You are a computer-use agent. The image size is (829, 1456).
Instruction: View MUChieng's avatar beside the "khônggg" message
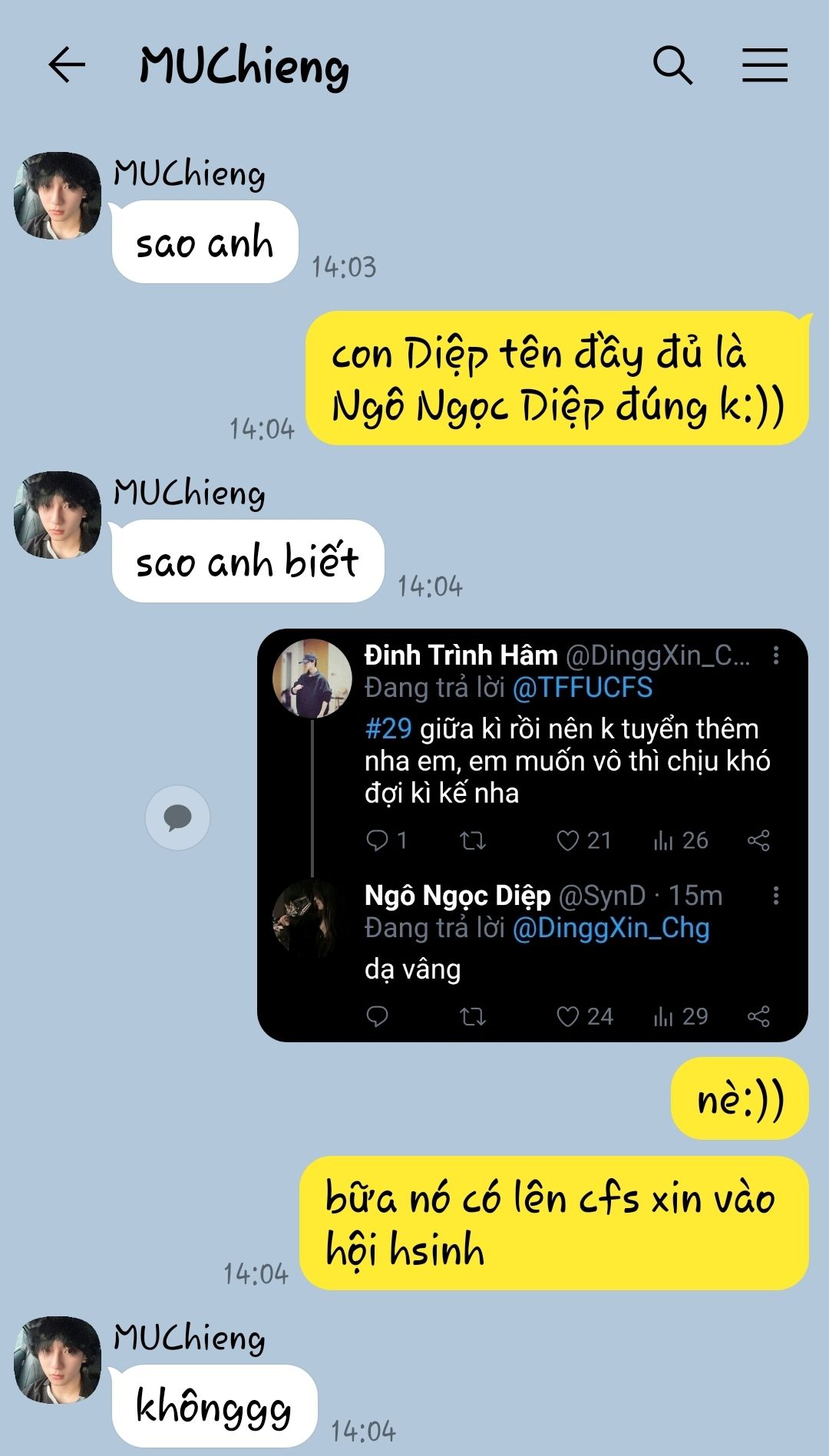click(58, 1360)
